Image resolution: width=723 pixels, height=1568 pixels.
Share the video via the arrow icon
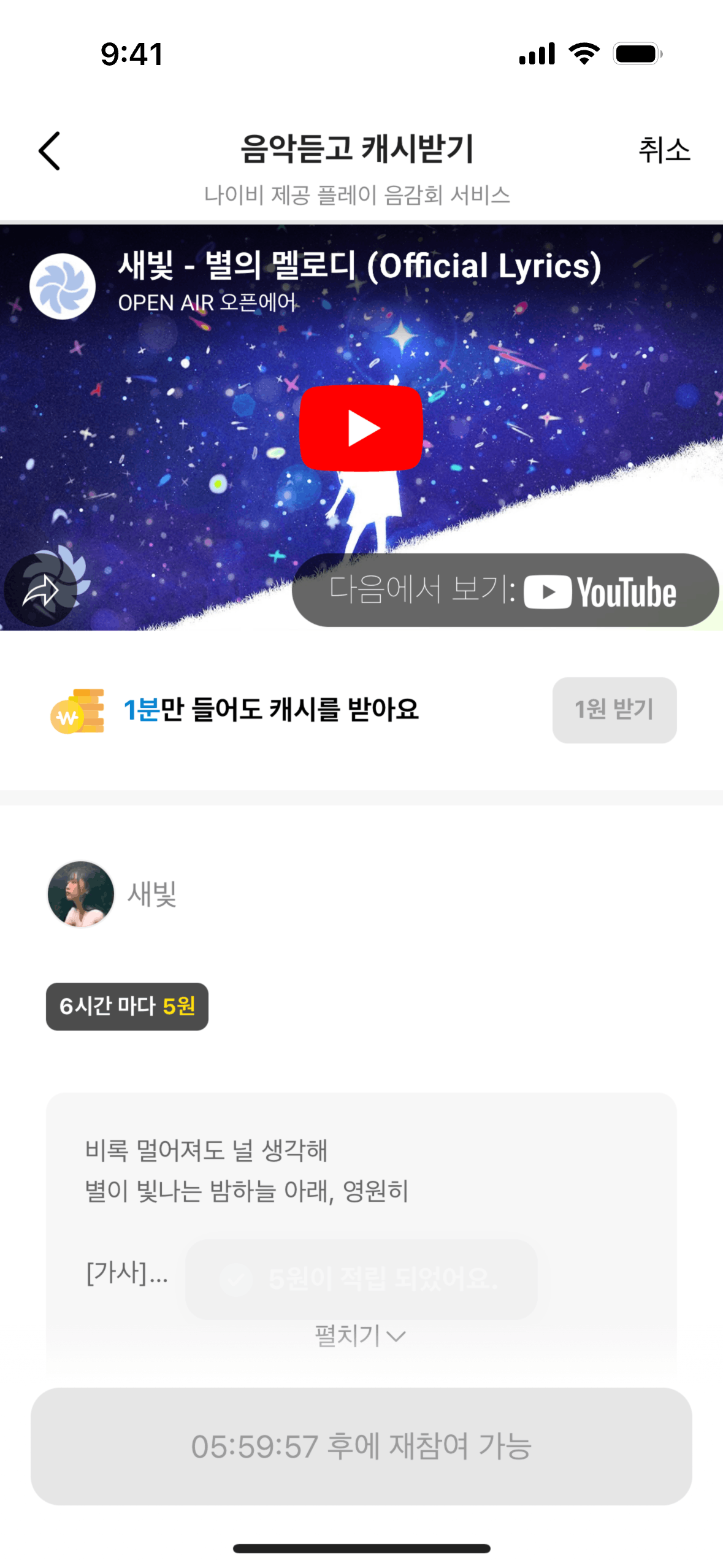pyautogui.click(x=40, y=591)
